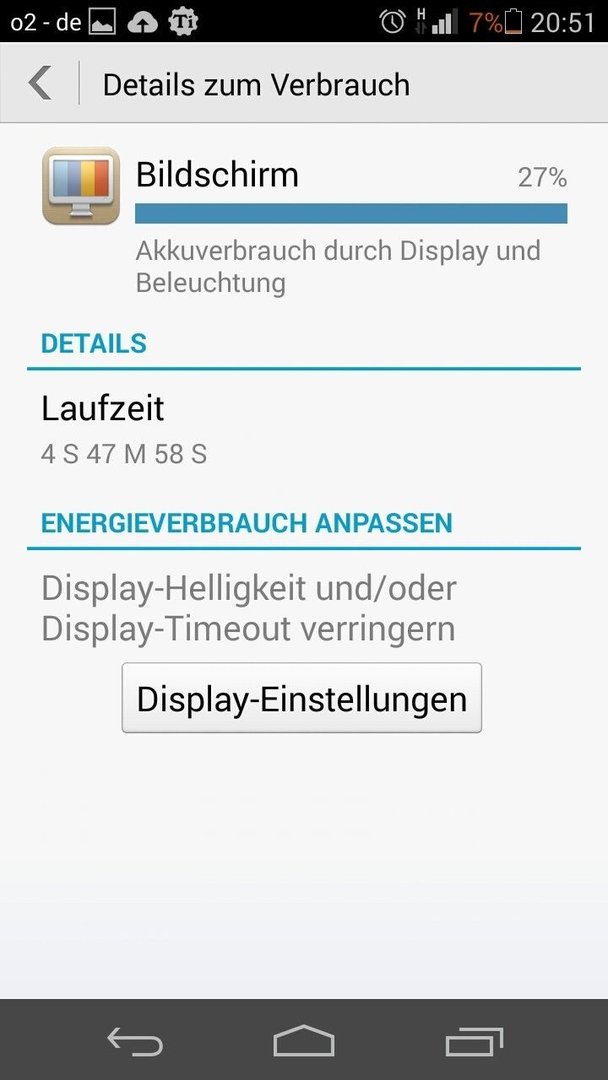
Task: Open the recent apps overview
Action: [x=474, y=1041]
